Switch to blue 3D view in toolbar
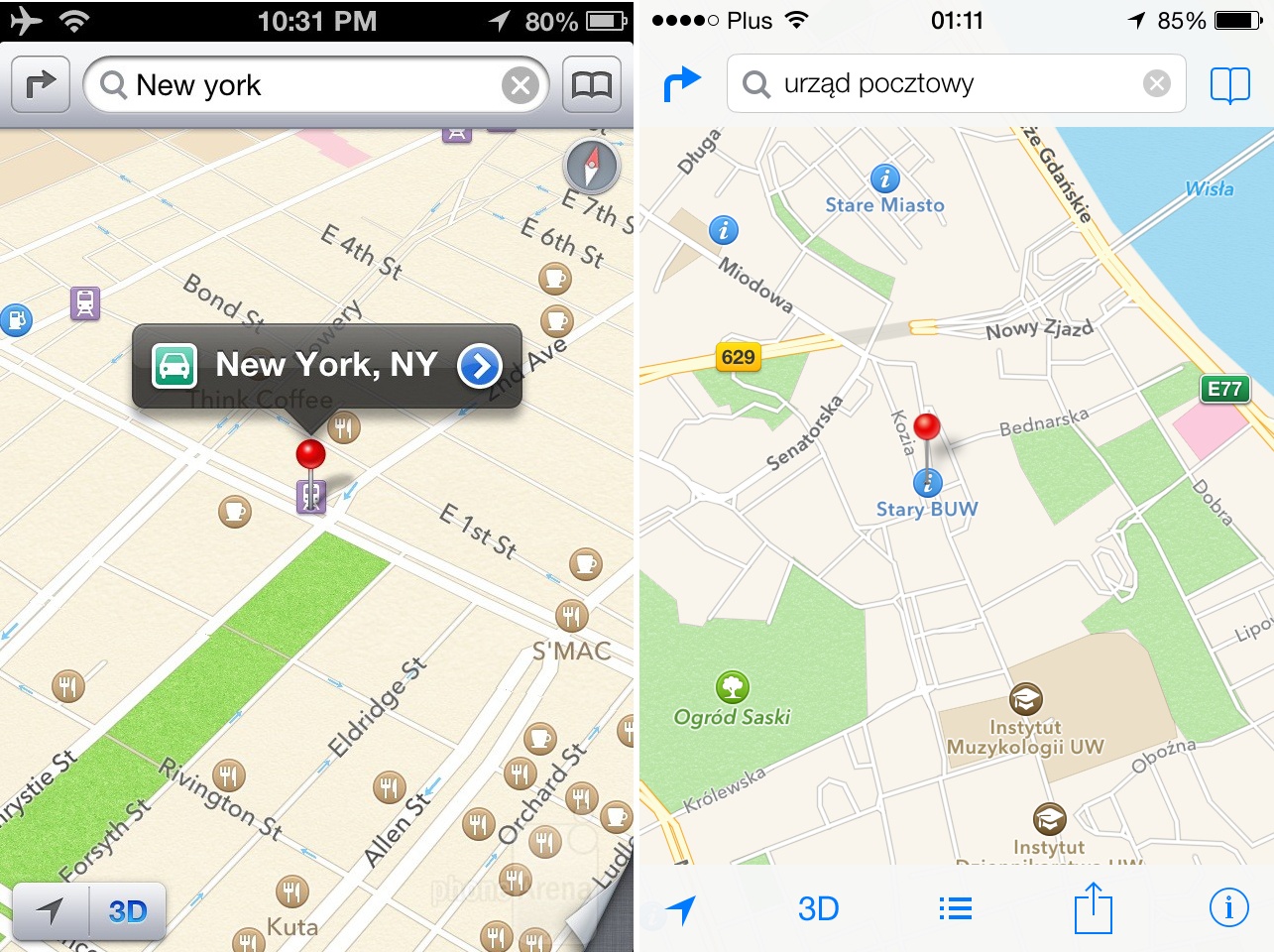Screen dimensions: 1274x952 [x=818, y=908]
